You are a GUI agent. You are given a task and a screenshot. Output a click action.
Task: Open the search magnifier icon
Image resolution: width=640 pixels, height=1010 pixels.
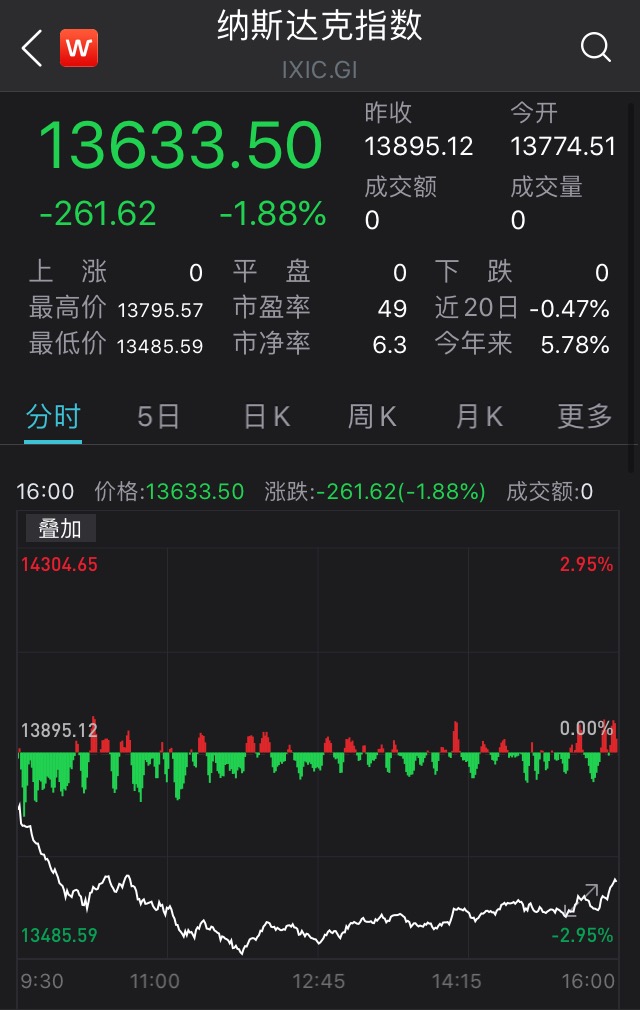pos(595,47)
